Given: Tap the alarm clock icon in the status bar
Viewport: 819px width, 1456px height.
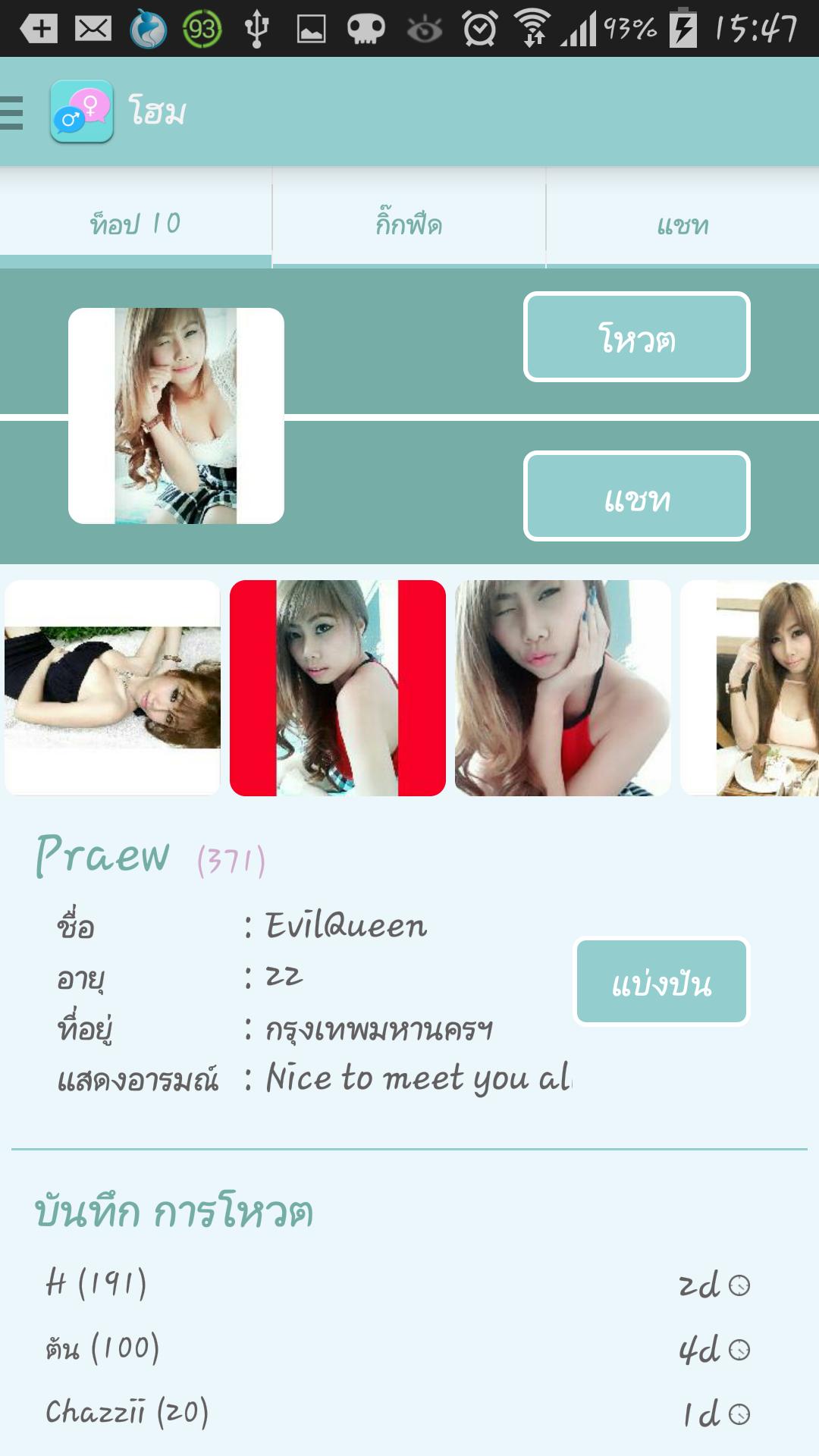Looking at the screenshot, I should (478, 25).
